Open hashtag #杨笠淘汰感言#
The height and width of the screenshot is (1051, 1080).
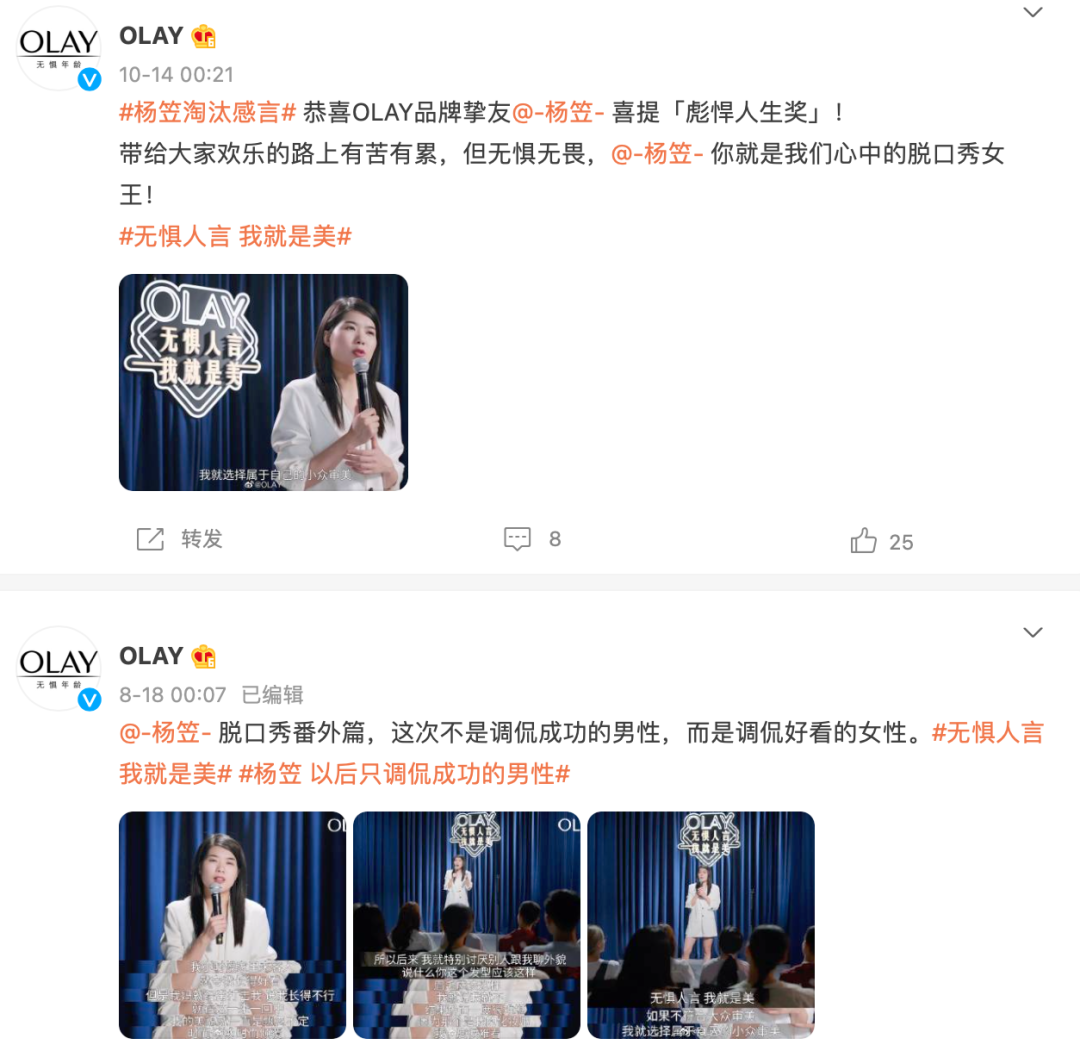(x=207, y=112)
